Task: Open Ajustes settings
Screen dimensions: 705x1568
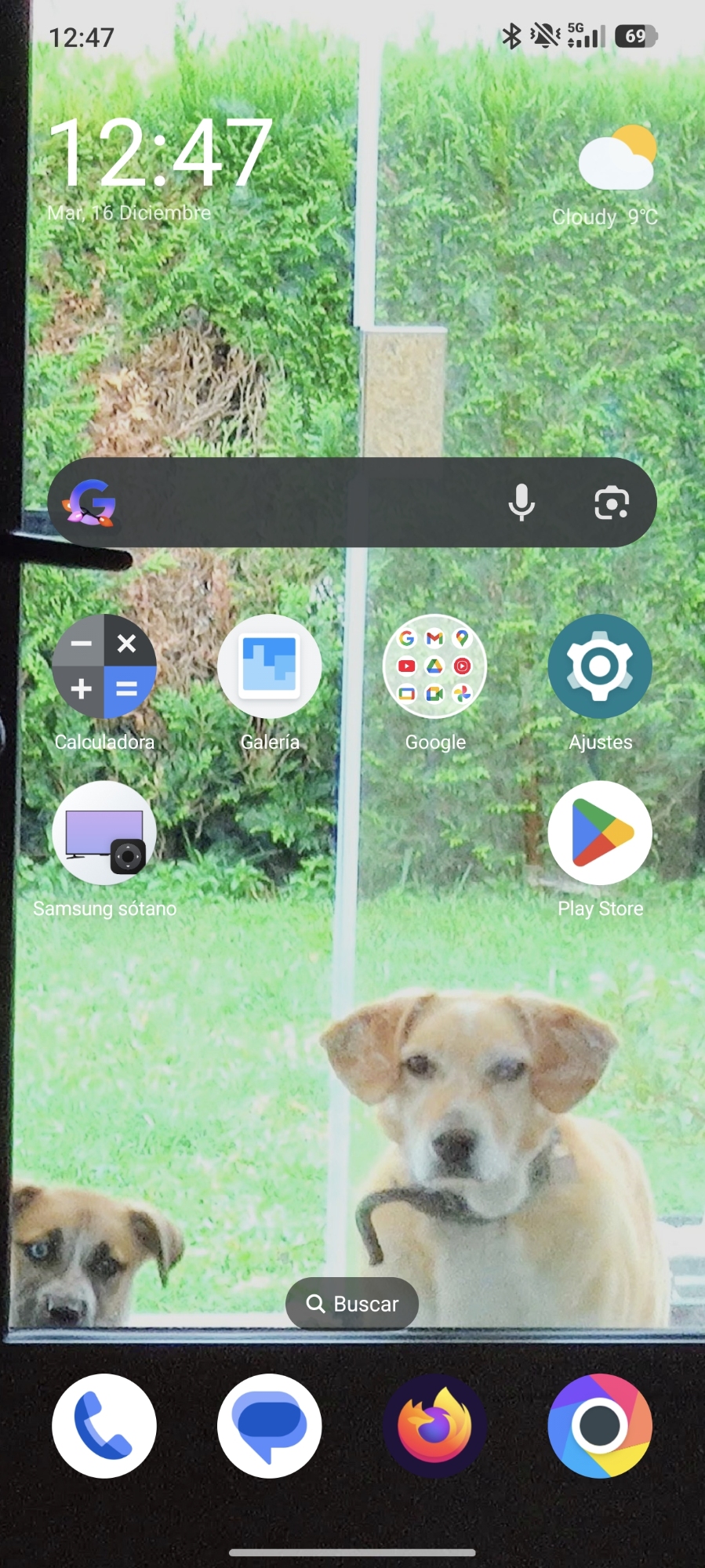Action: [600, 667]
